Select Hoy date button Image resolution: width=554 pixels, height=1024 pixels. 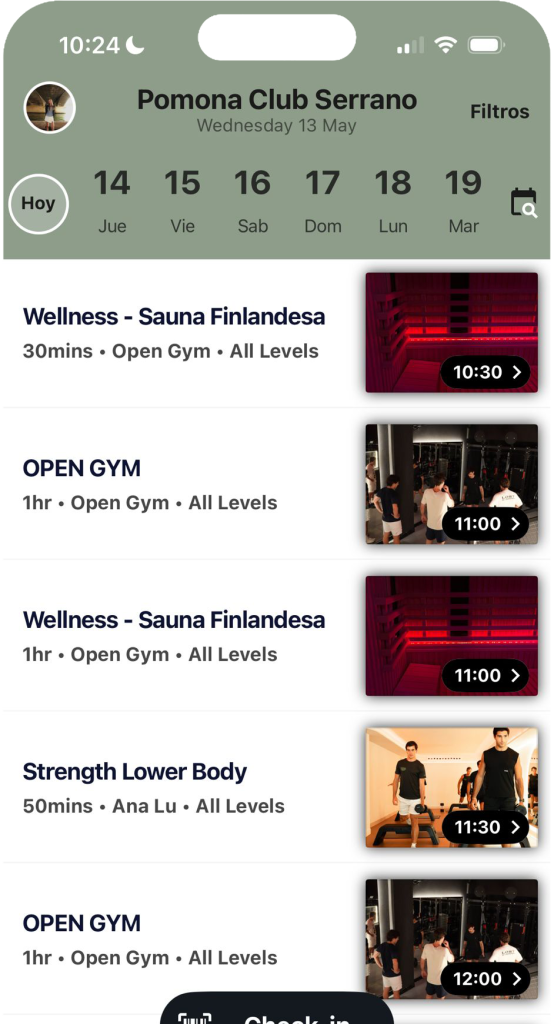[39, 204]
